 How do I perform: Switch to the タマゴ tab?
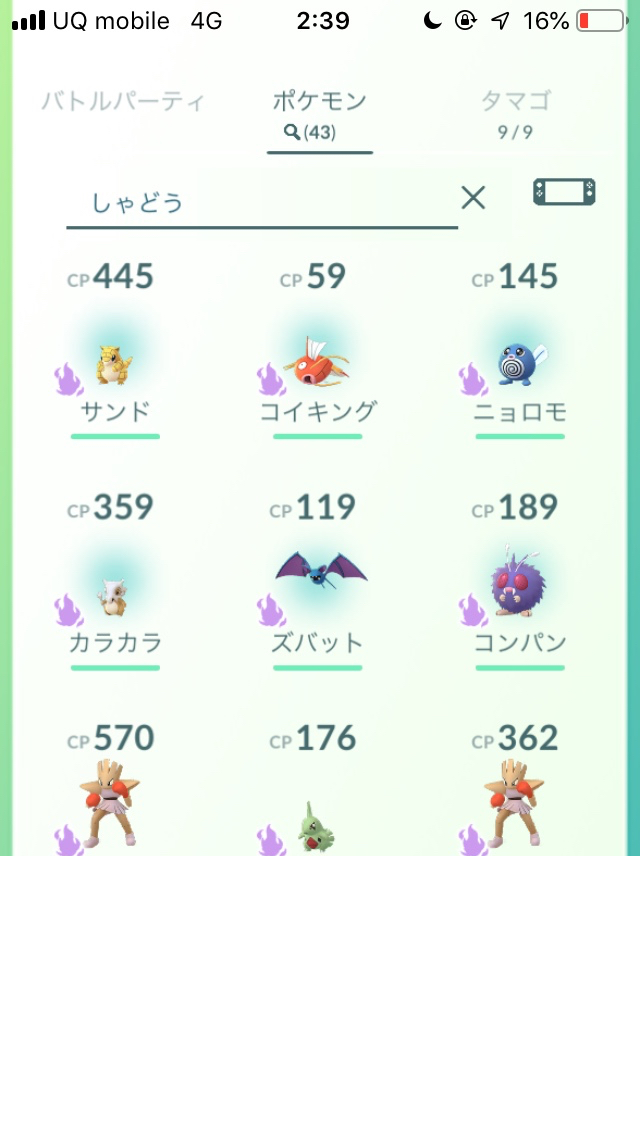pos(516,112)
